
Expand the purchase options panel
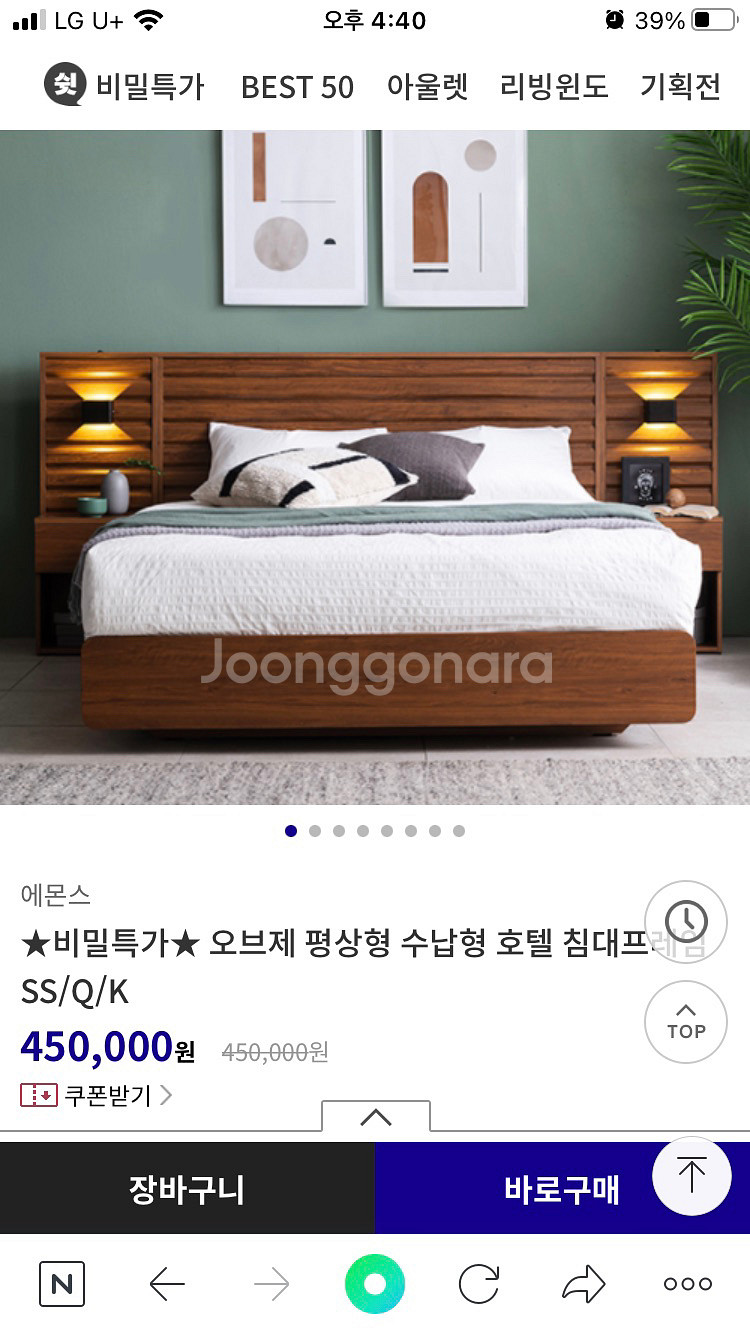tap(376, 1117)
